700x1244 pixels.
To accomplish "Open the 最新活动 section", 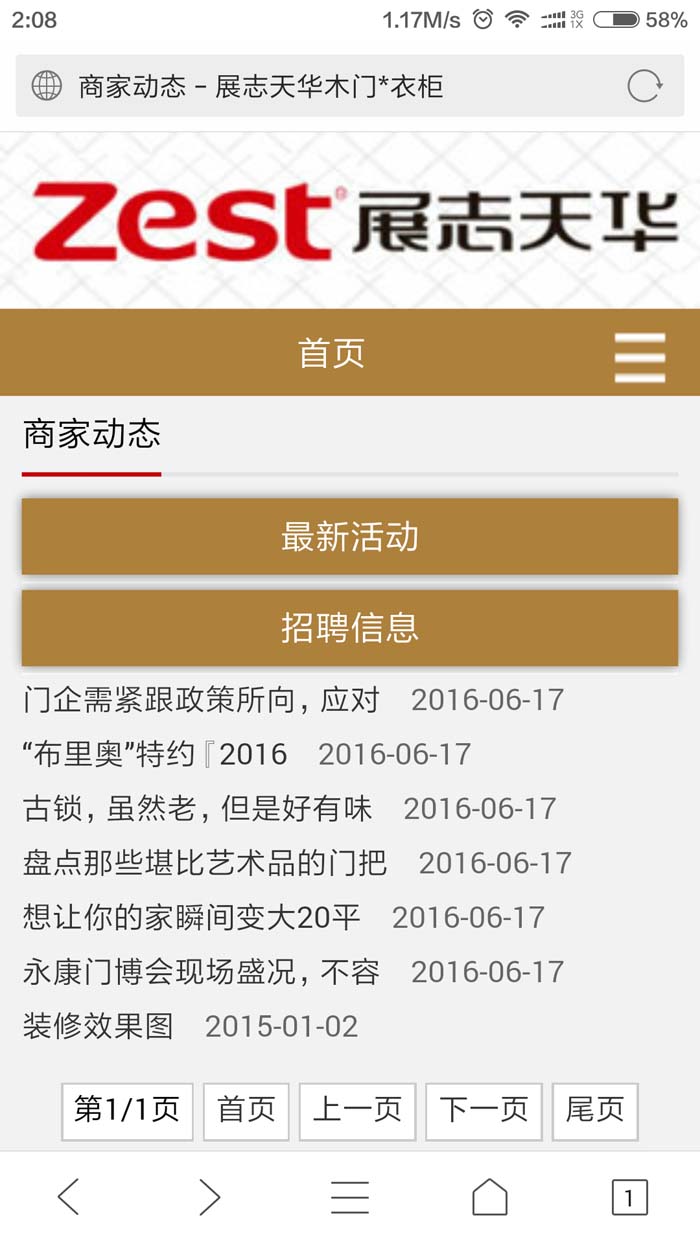I will 349,537.
